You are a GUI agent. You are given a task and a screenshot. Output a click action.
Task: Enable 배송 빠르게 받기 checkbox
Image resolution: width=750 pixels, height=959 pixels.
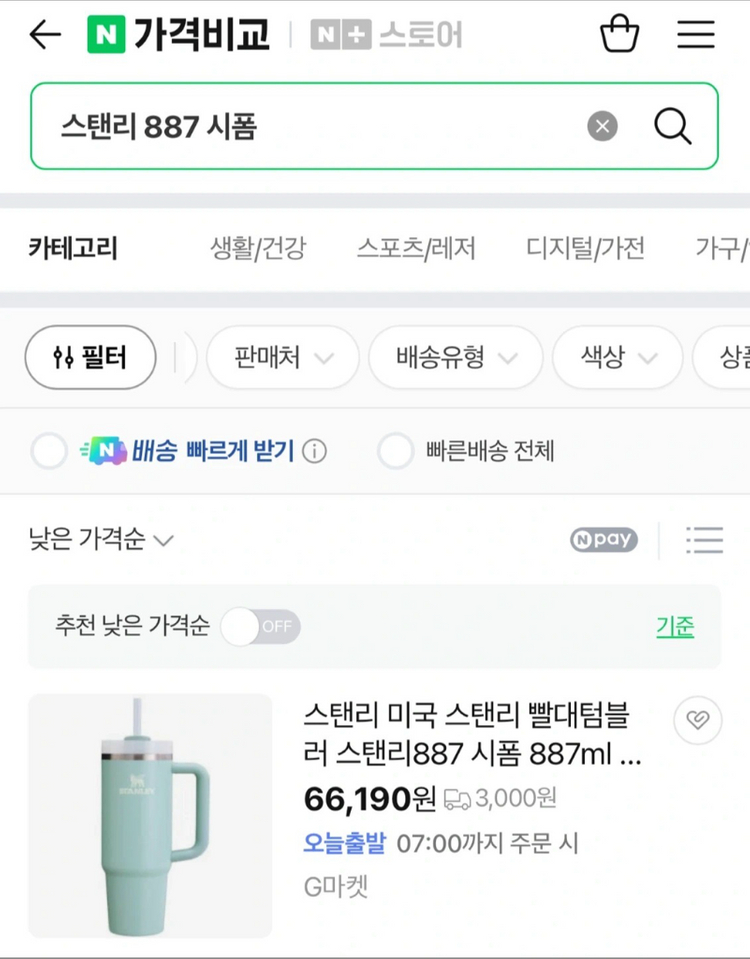(49, 451)
